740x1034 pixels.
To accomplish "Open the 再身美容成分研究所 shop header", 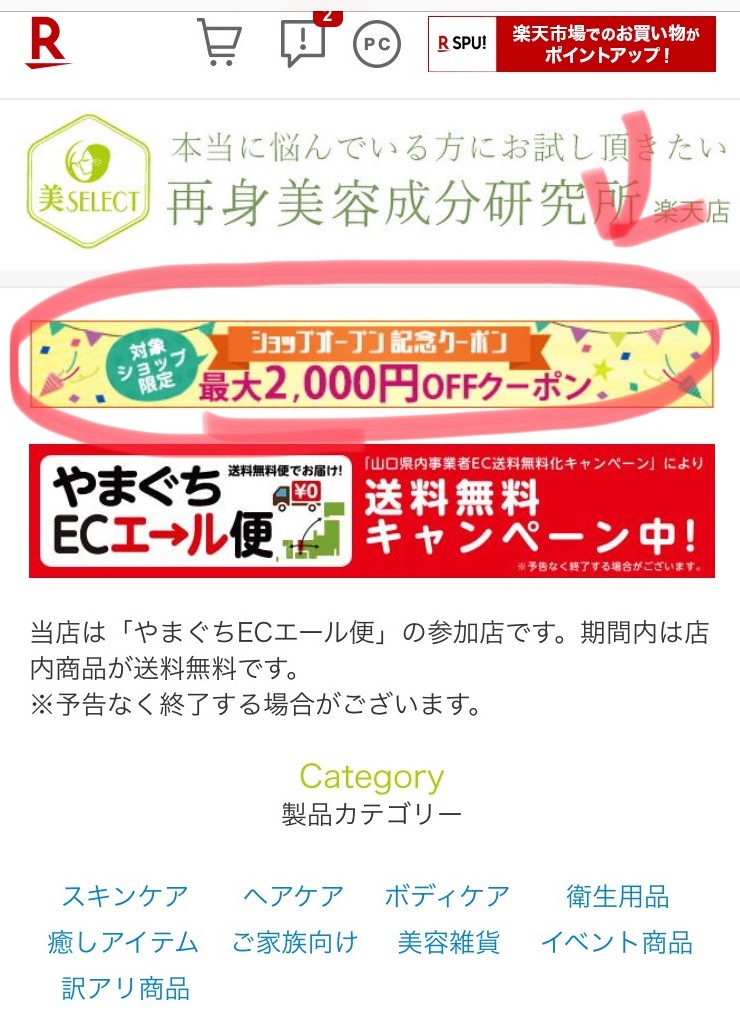I will click(380, 182).
